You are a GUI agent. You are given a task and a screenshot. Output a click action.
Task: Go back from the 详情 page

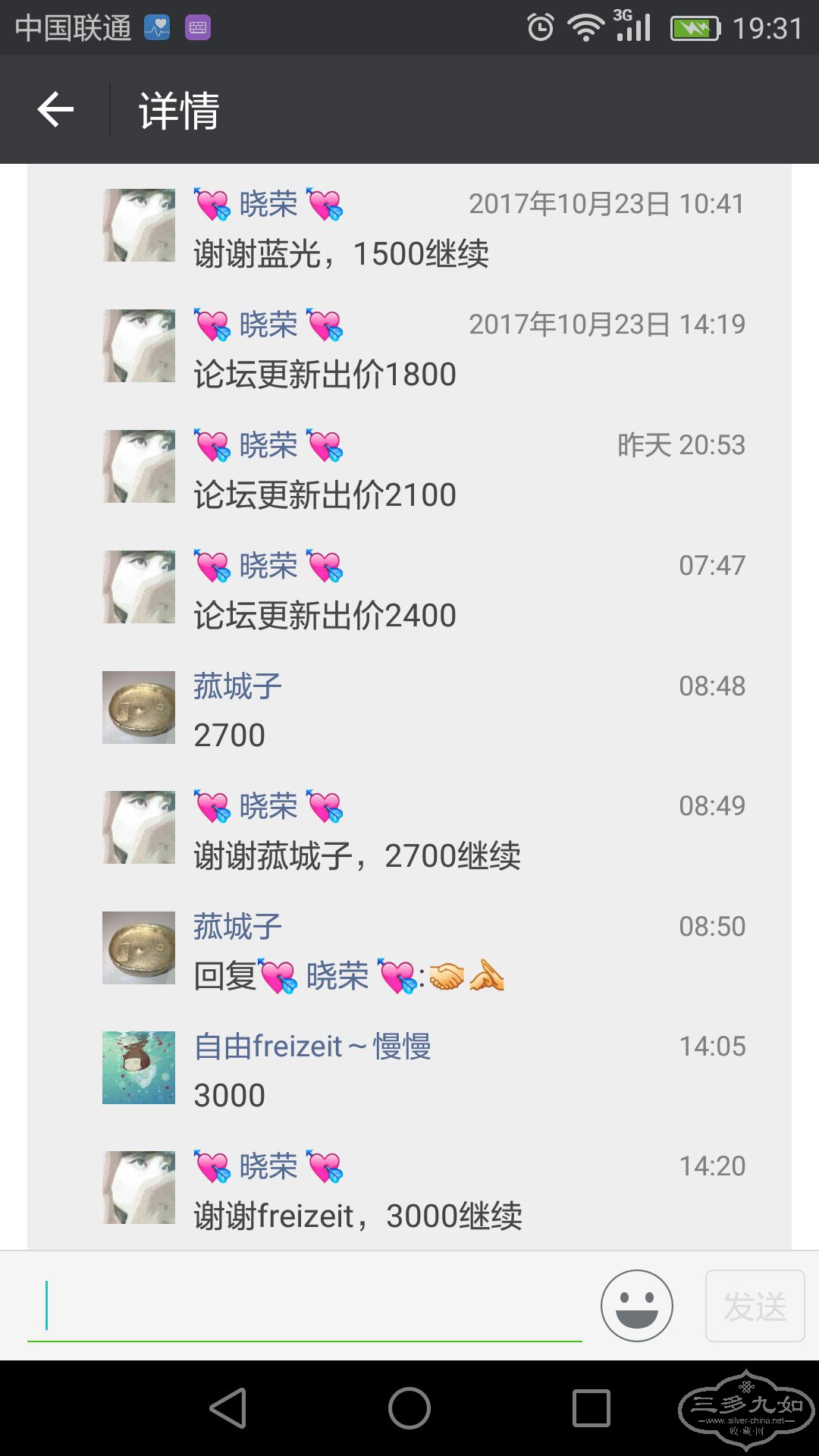56,110
